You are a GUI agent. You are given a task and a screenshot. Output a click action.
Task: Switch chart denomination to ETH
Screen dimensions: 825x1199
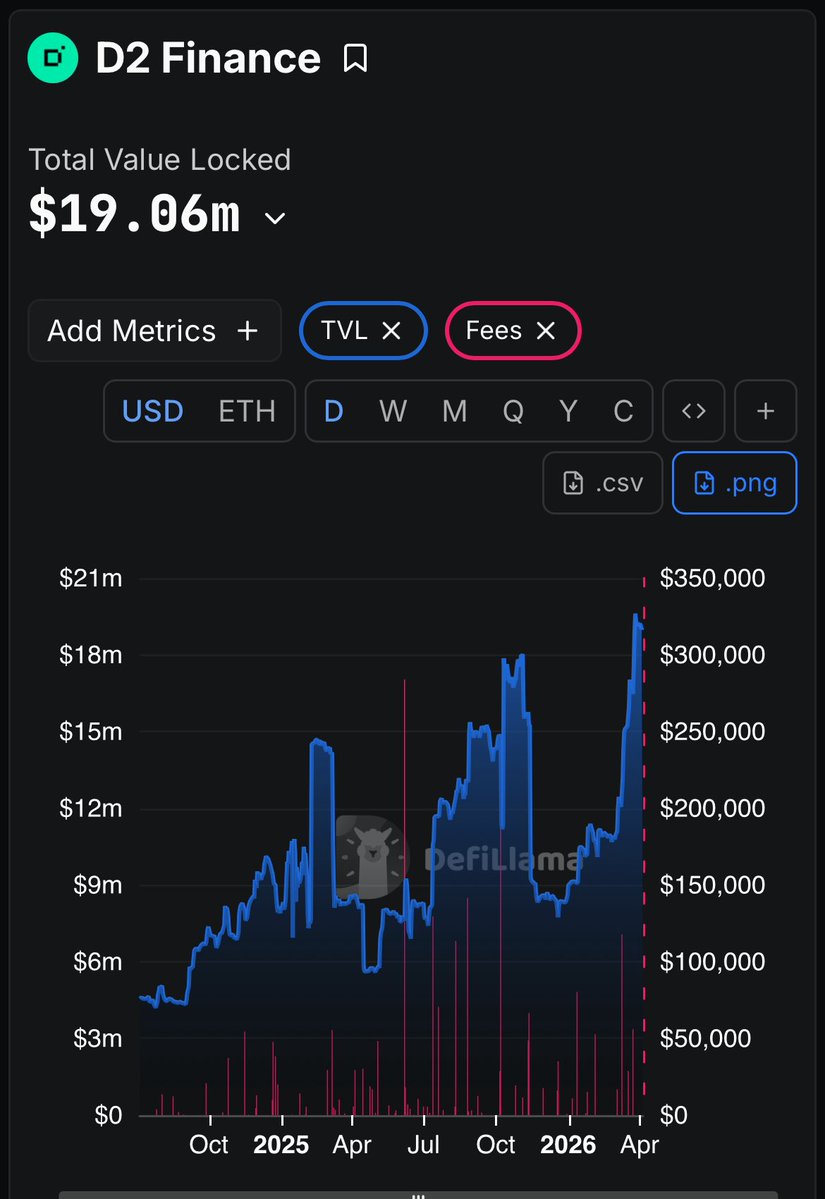(246, 411)
